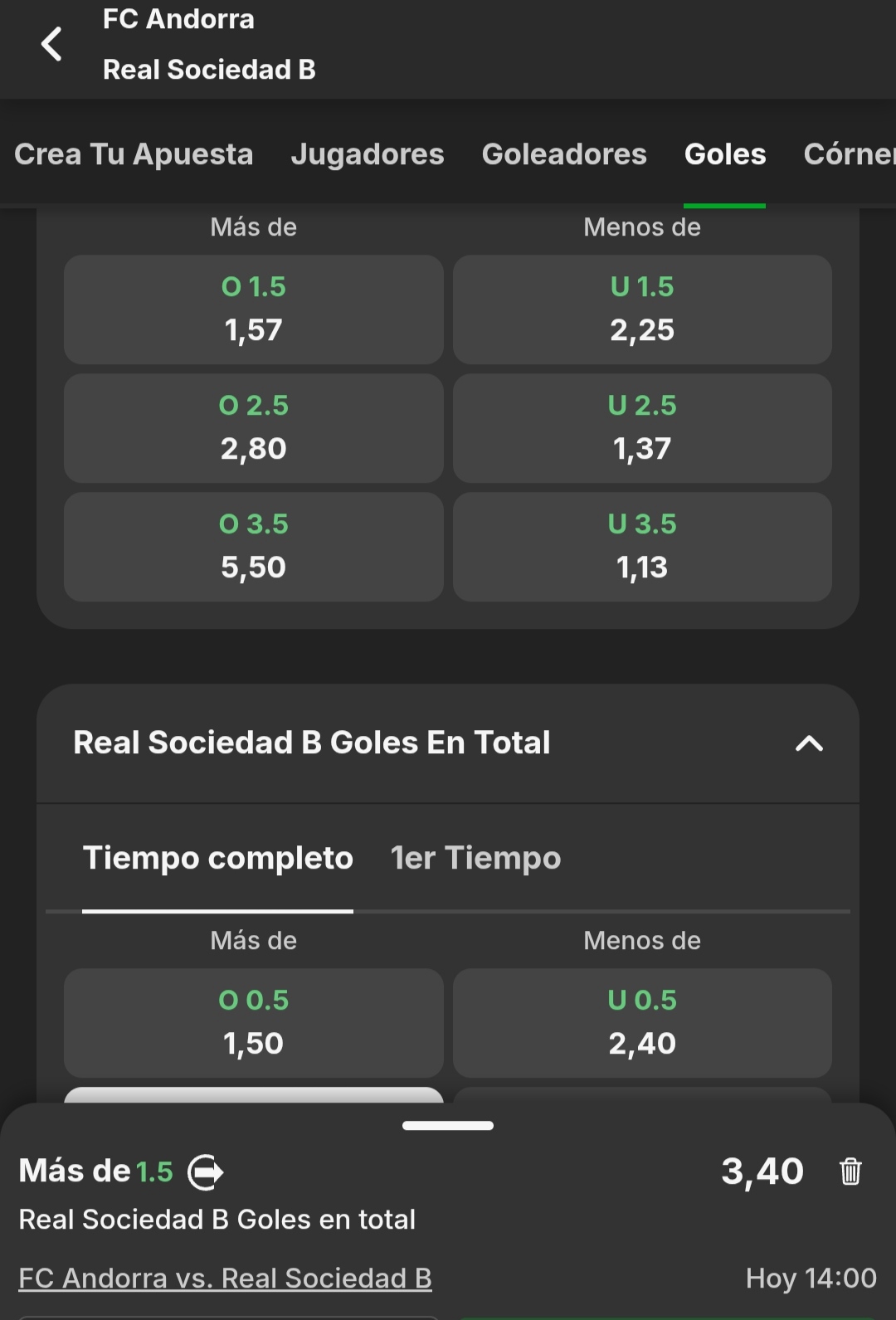The width and height of the screenshot is (896, 1320).
Task: Switch to the 1er Tiempo tab
Action: pos(475,858)
